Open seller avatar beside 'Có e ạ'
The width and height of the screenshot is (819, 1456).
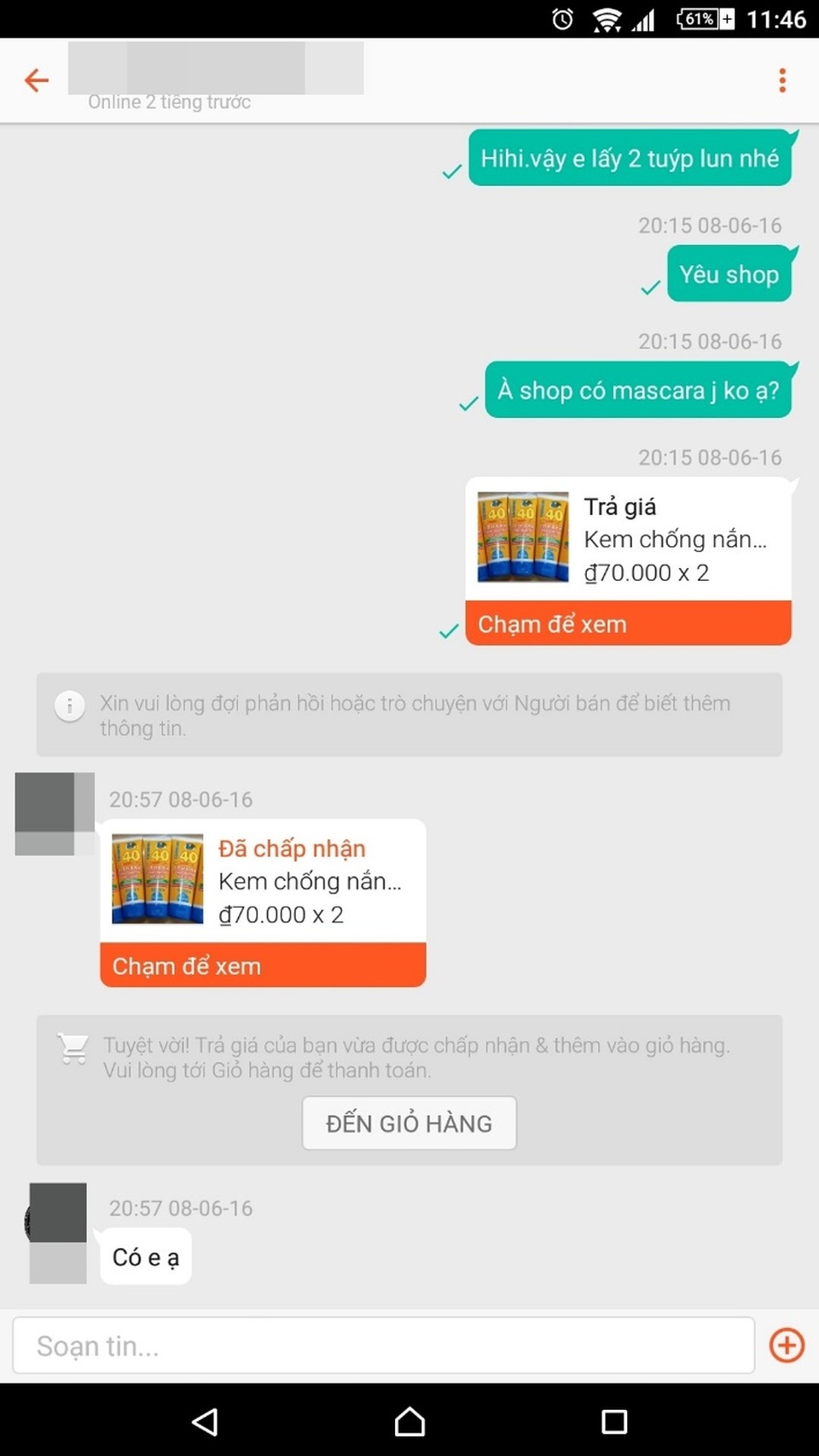[57, 1233]
